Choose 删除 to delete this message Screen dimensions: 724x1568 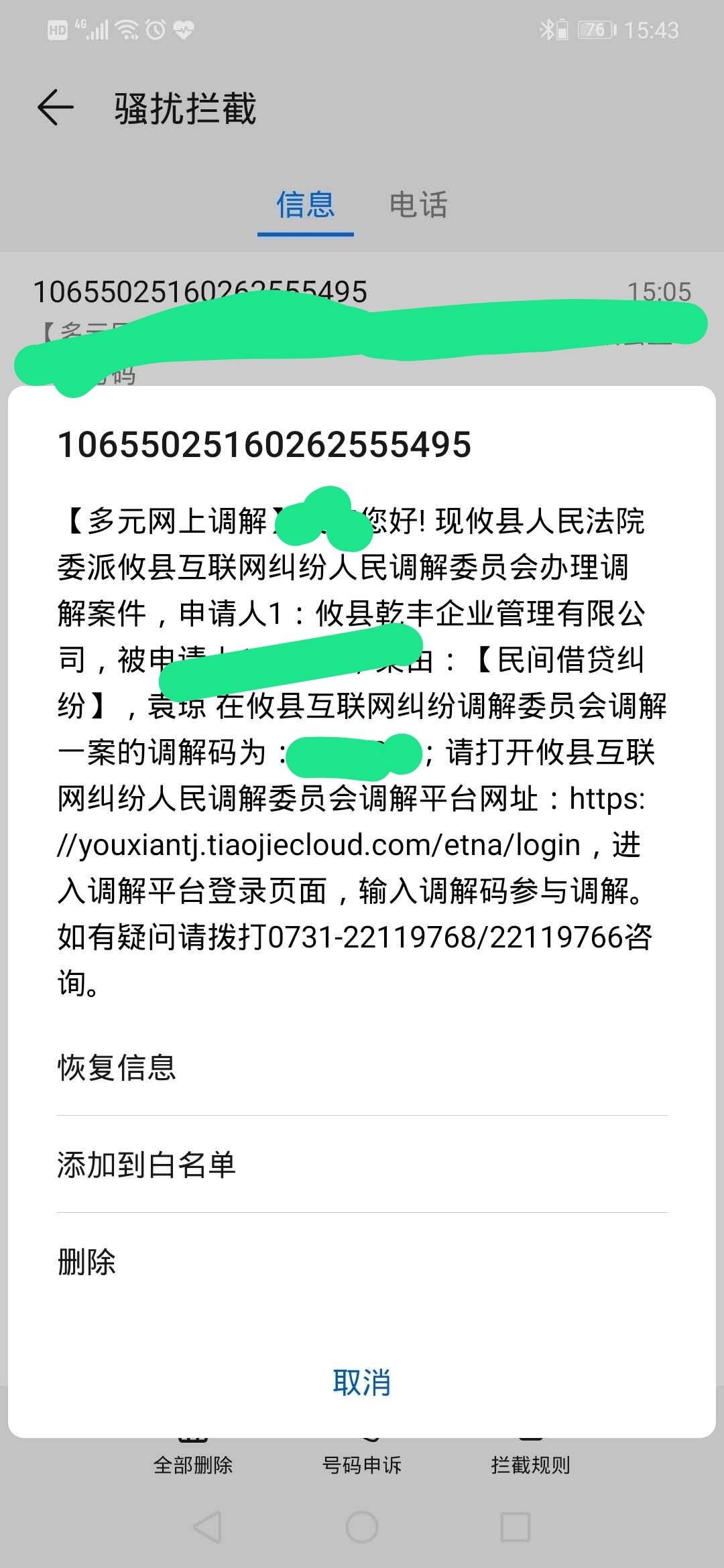point(86,1262)
